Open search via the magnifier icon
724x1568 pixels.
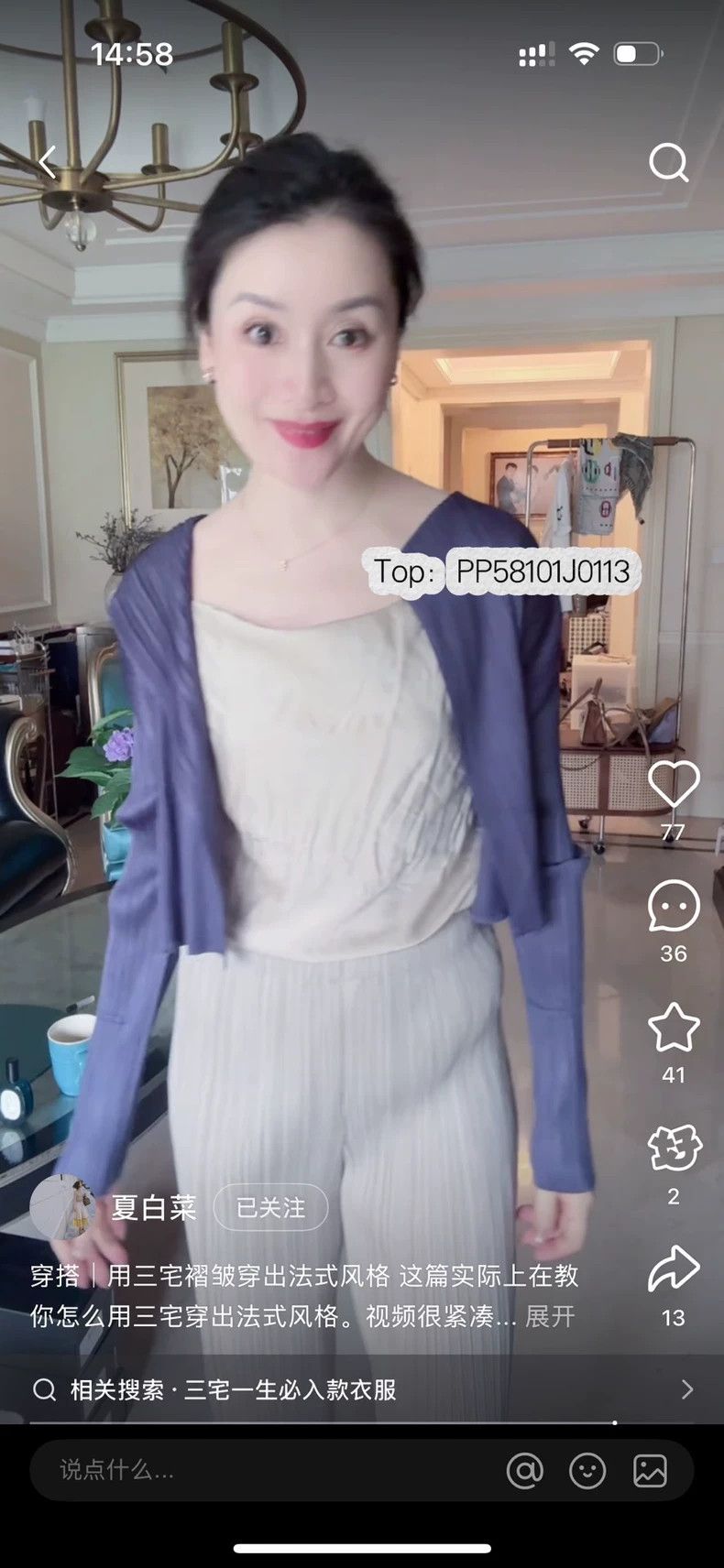[x=668, y=163]
